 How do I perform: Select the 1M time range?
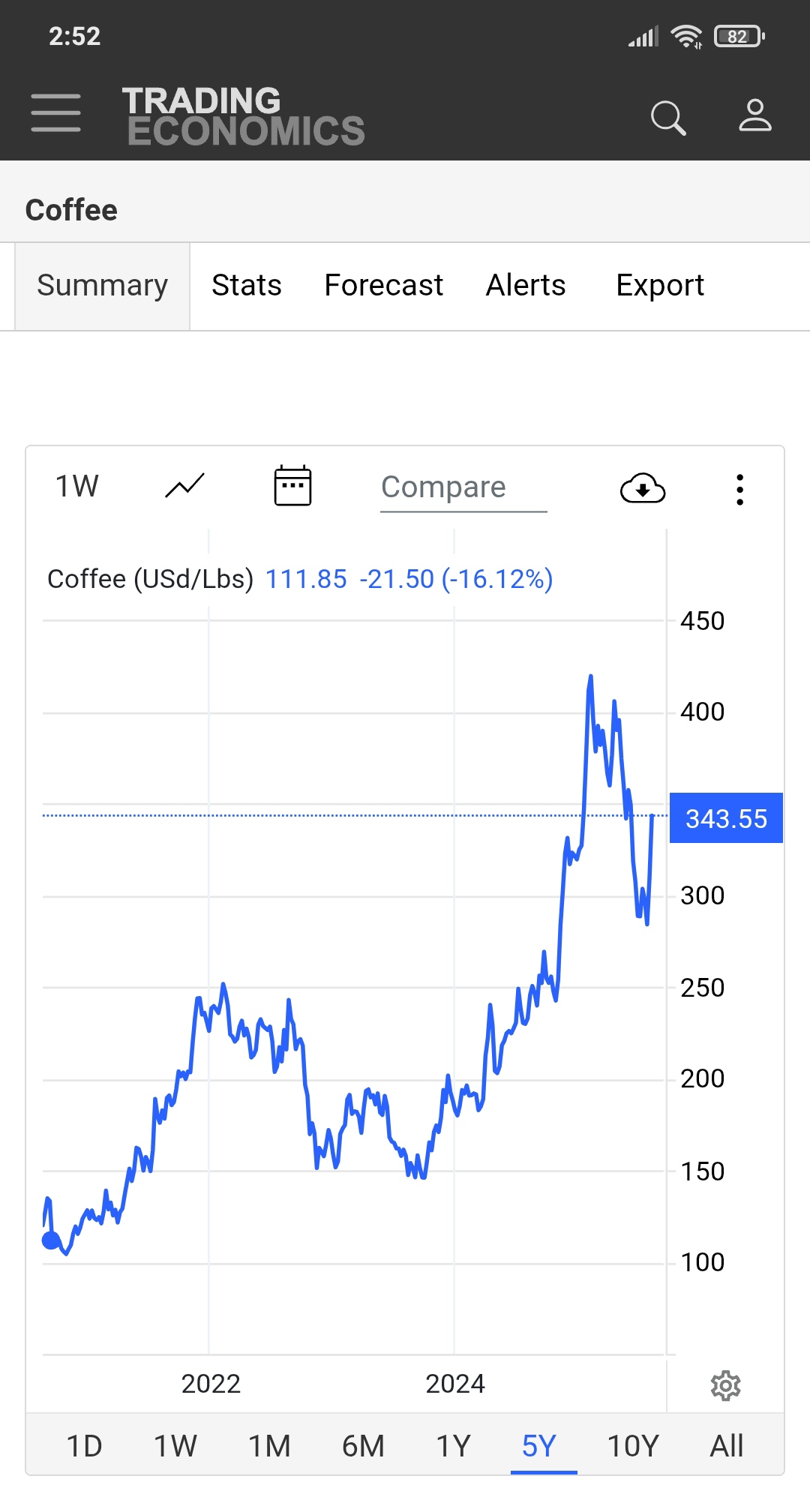(x=269, y=1446)
